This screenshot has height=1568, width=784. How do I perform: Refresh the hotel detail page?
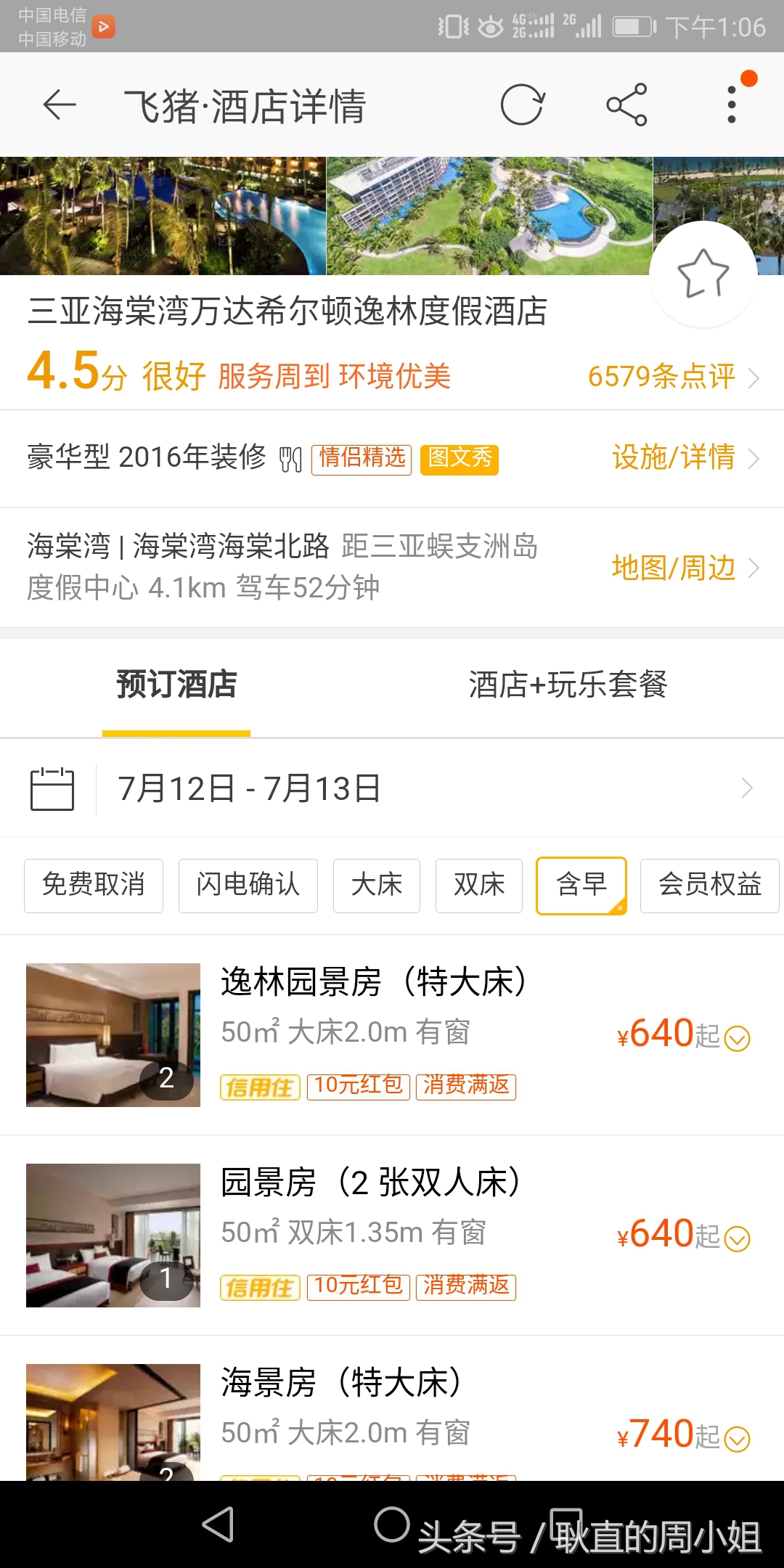click(522, 105)
